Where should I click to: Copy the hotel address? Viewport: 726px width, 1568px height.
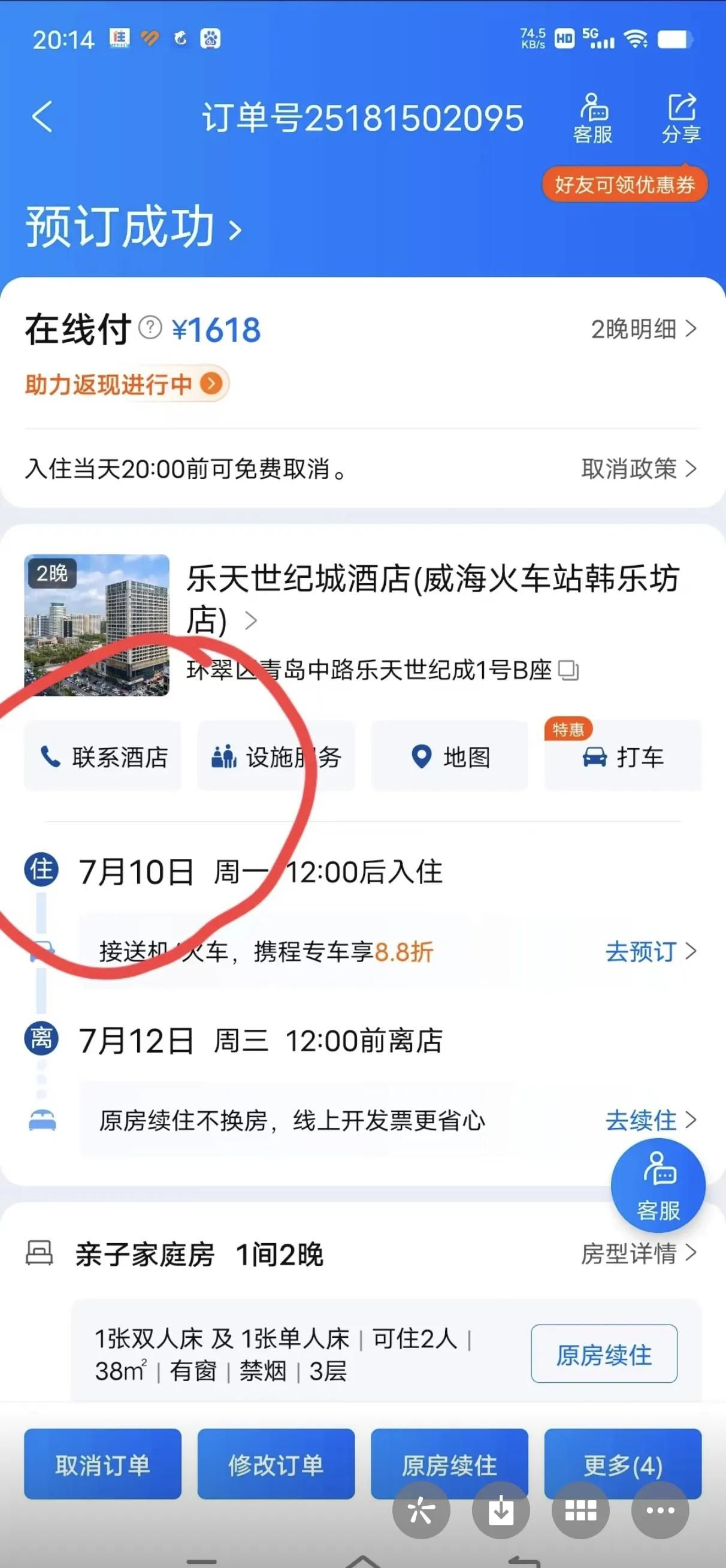[x=568, y=671]
